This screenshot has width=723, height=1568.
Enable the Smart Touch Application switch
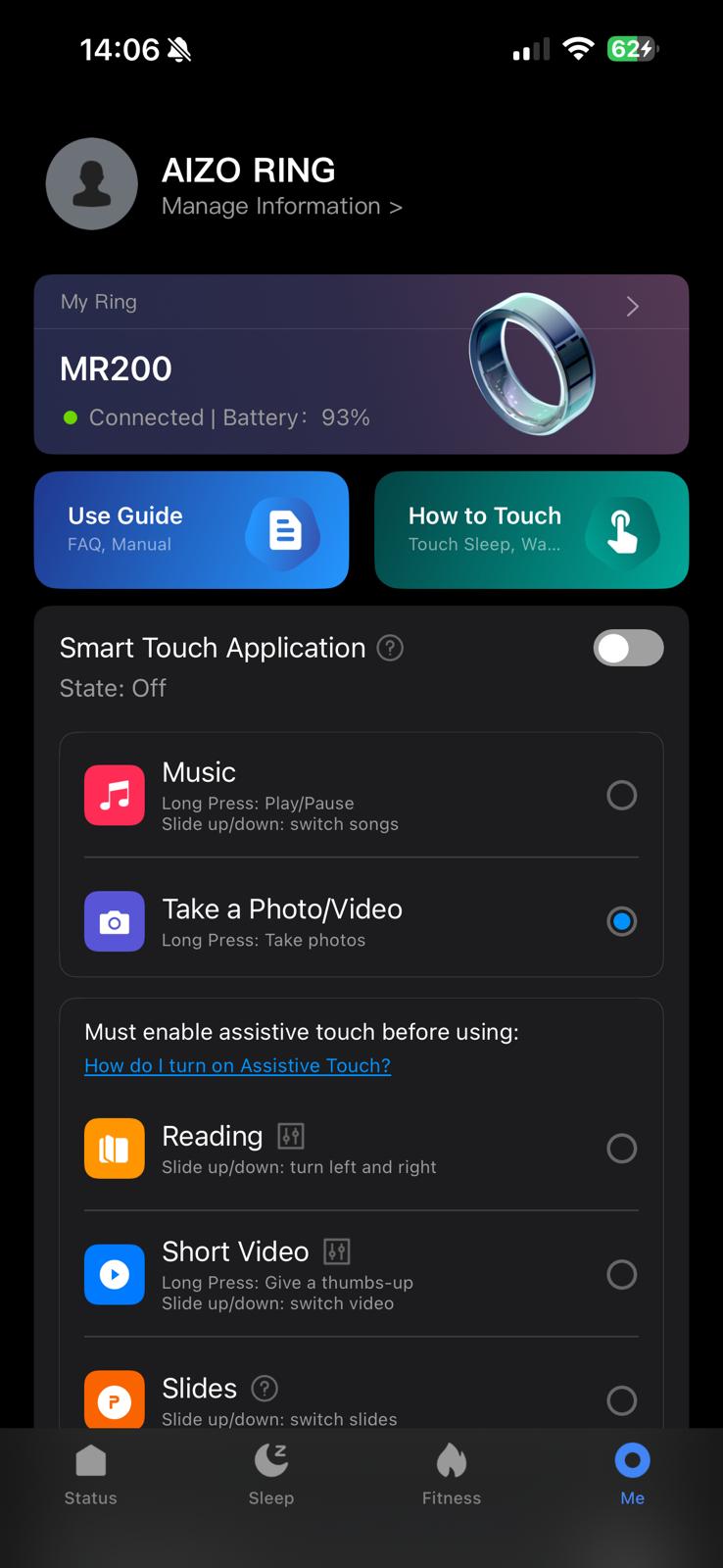(x=628, y=649)
